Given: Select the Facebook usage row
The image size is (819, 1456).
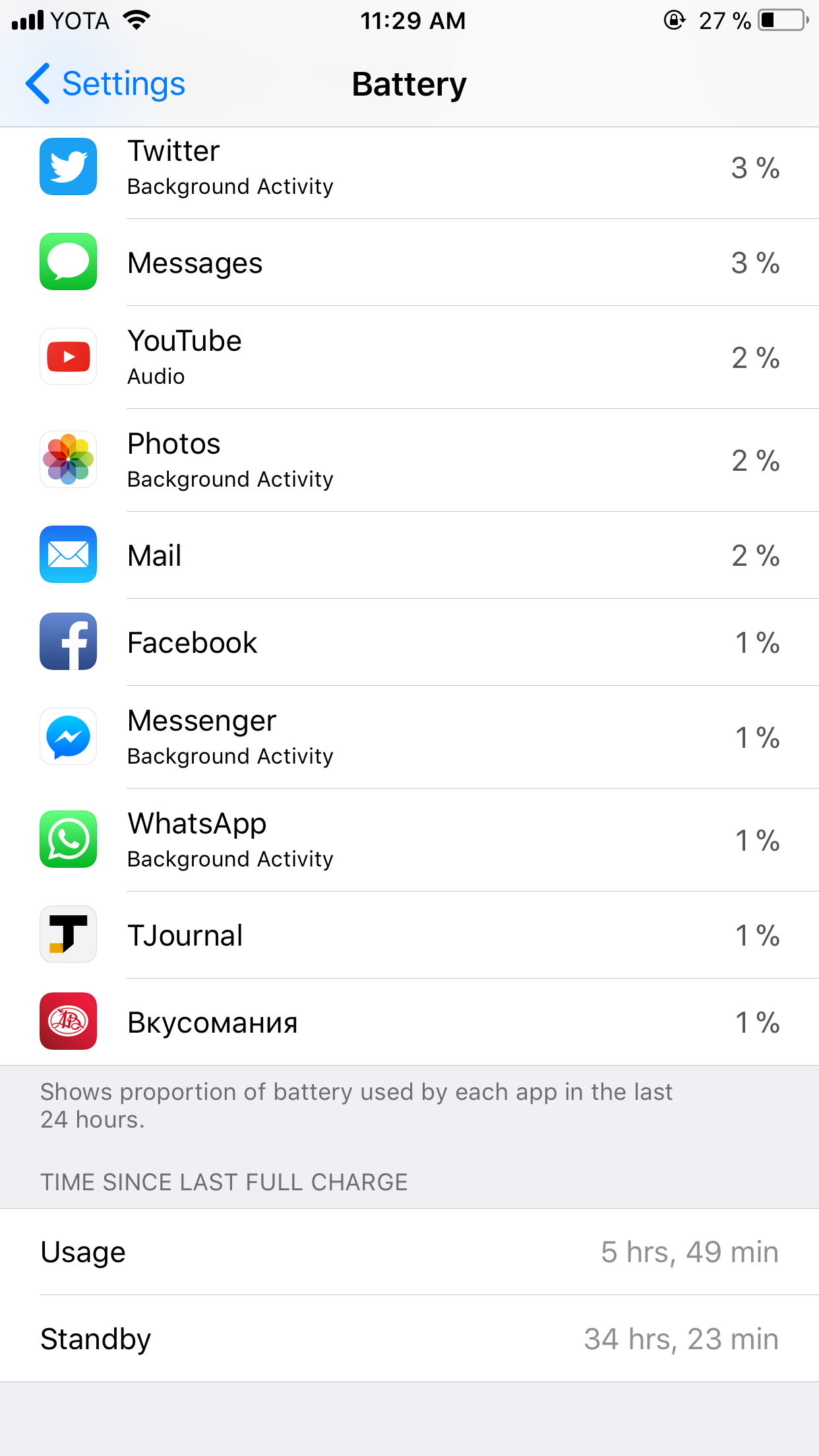Looking at the screenshot, I should coord(409,642).
